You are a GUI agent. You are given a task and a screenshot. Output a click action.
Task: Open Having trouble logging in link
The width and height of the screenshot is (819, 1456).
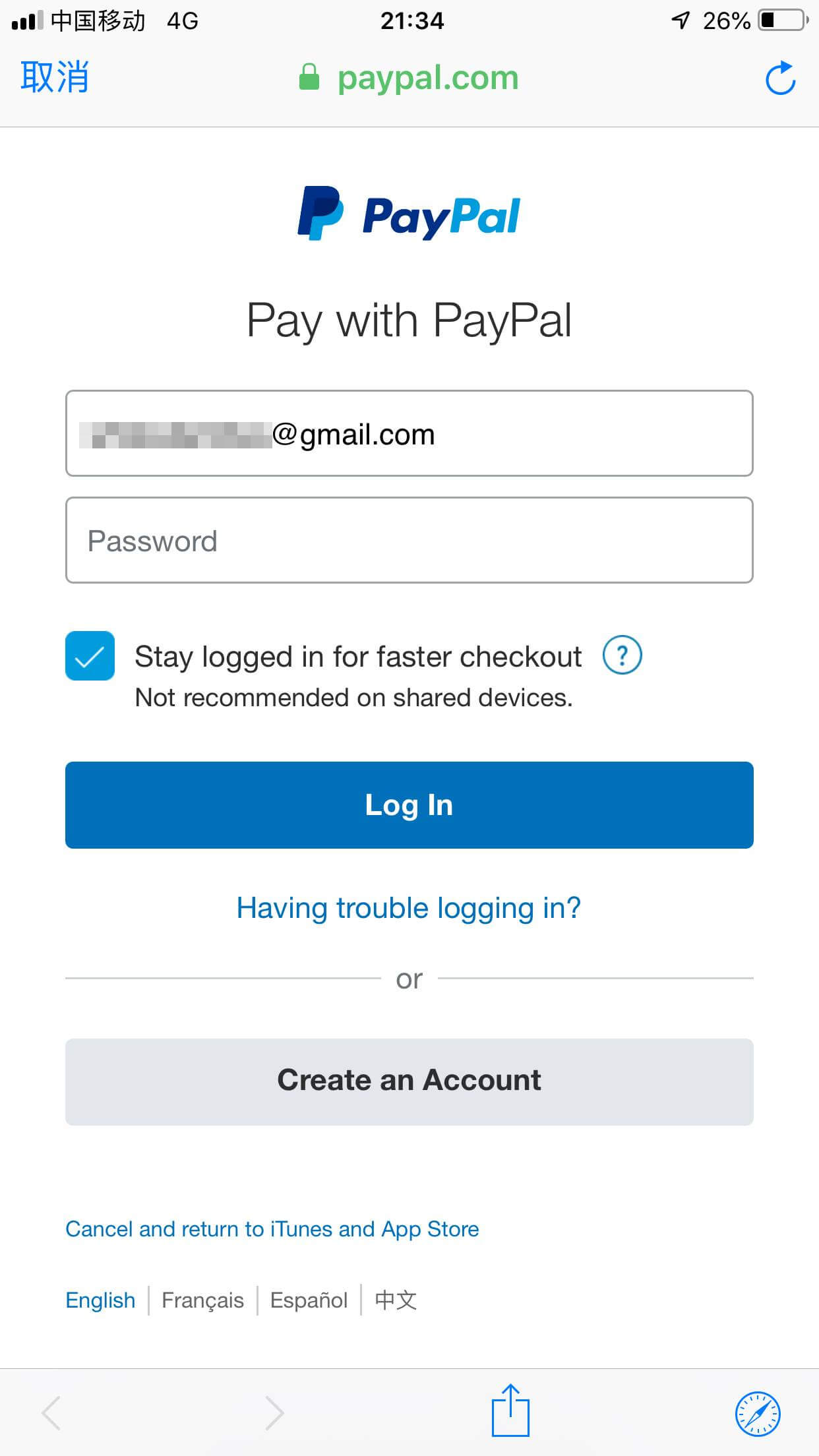[x=409, y=908]
